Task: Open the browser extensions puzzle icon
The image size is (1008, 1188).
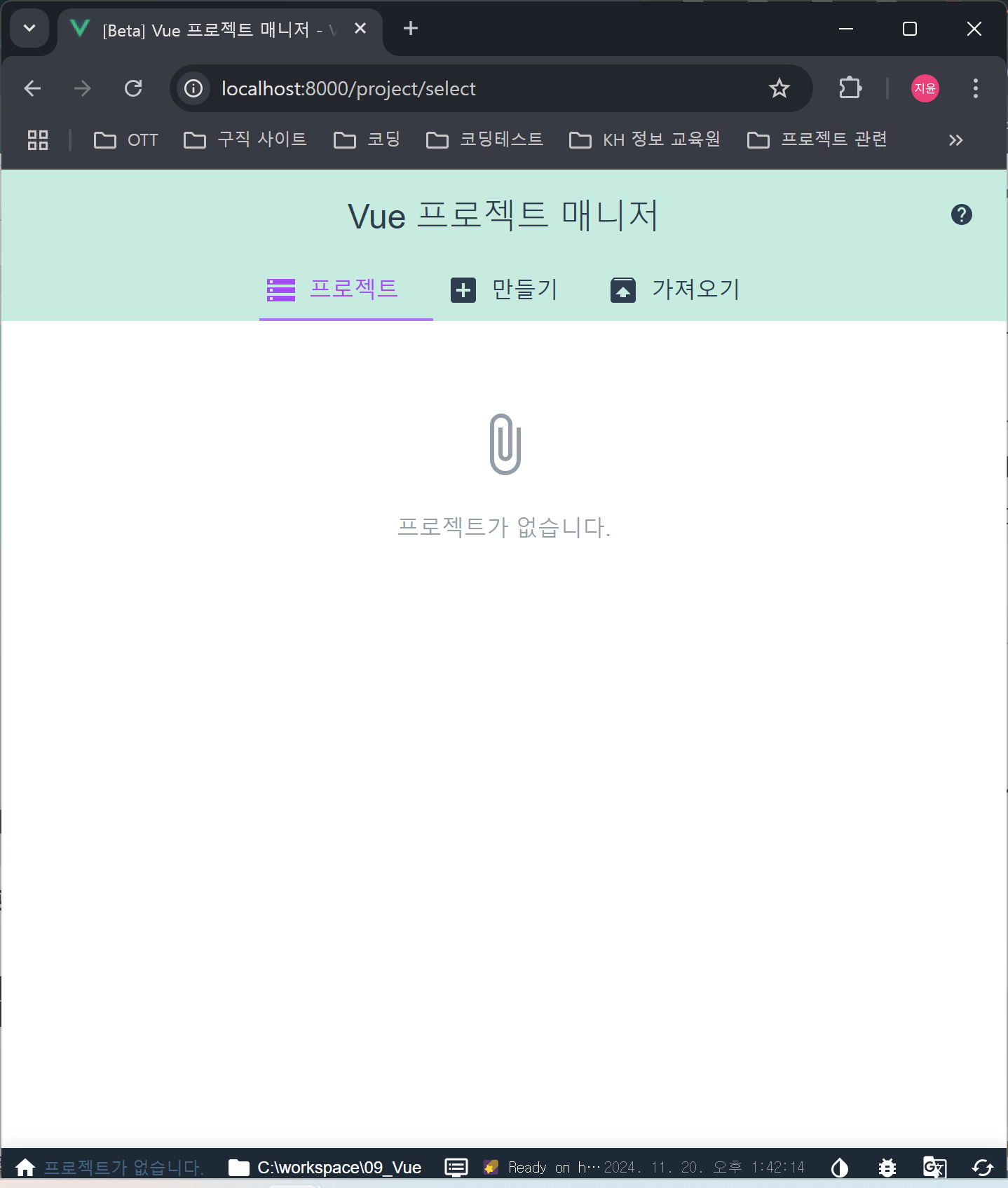Action: 850,88
